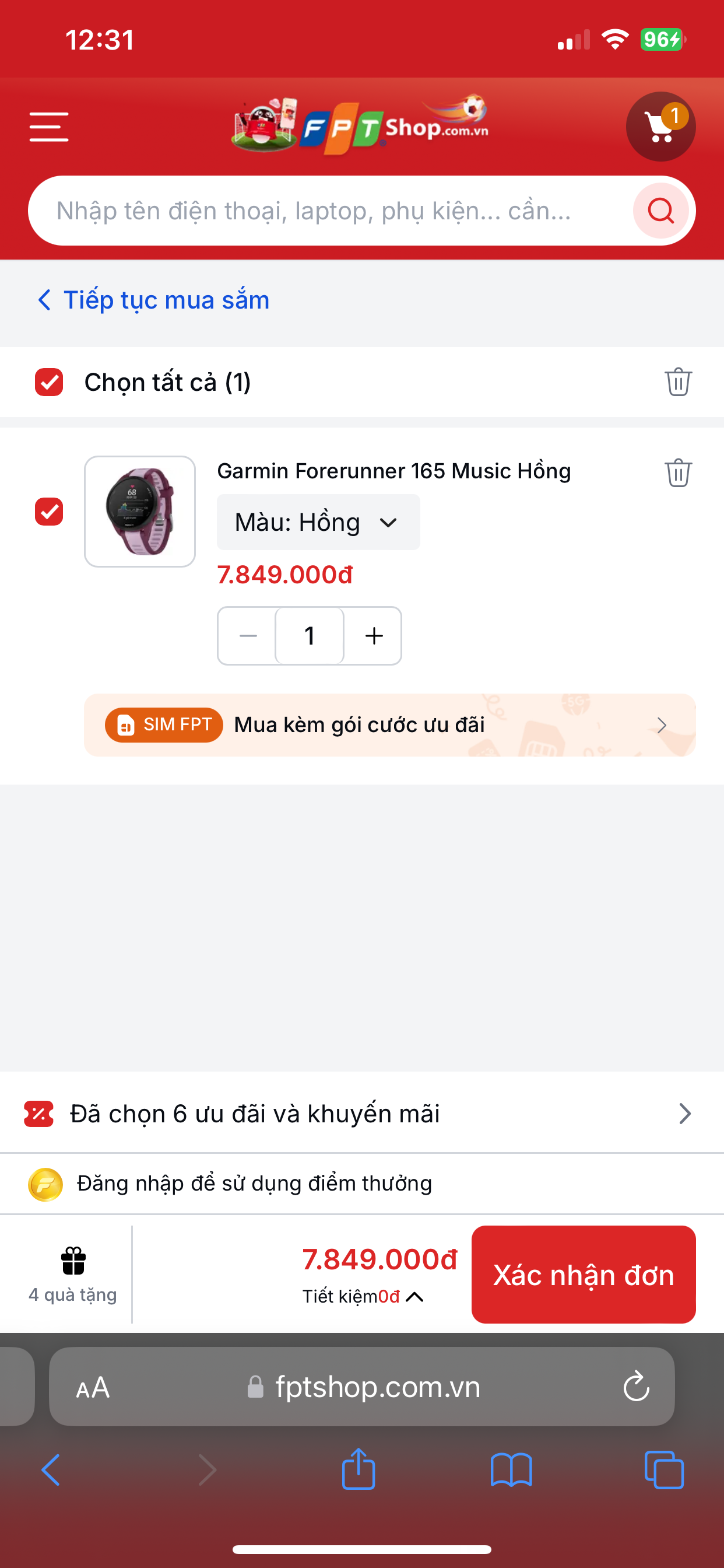The image size is (724, 1568).
Task: Reload the page in Safari
Action: coord(637,1387)
